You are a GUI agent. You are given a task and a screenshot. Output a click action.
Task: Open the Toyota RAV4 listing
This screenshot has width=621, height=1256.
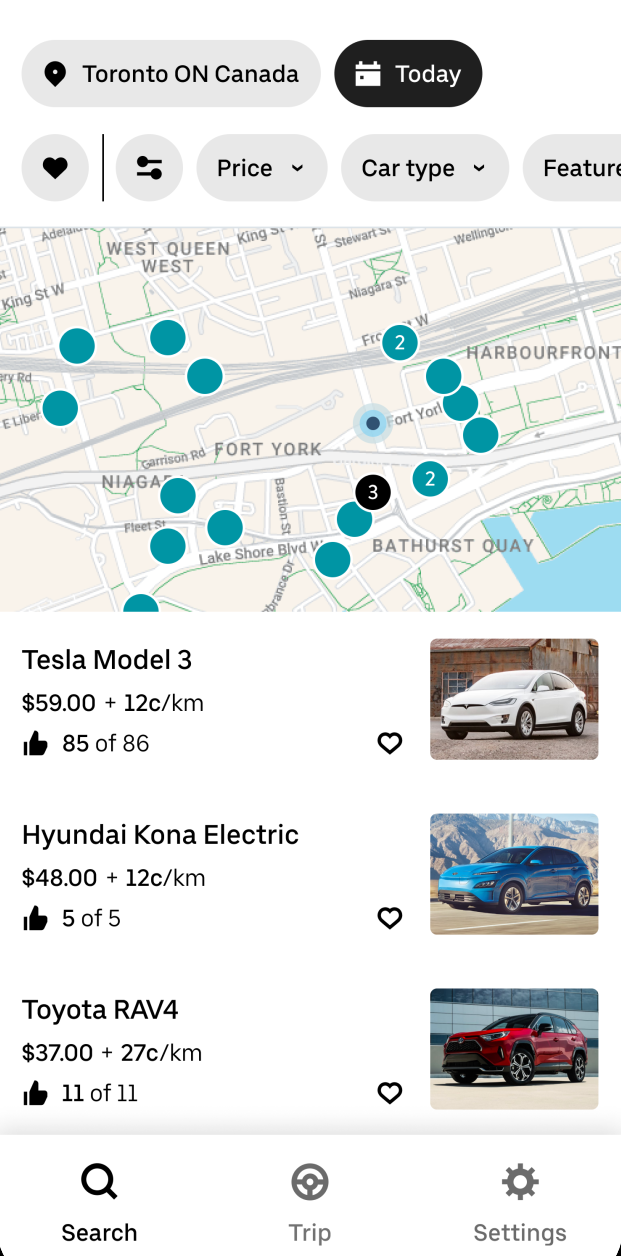point(100,1010)
